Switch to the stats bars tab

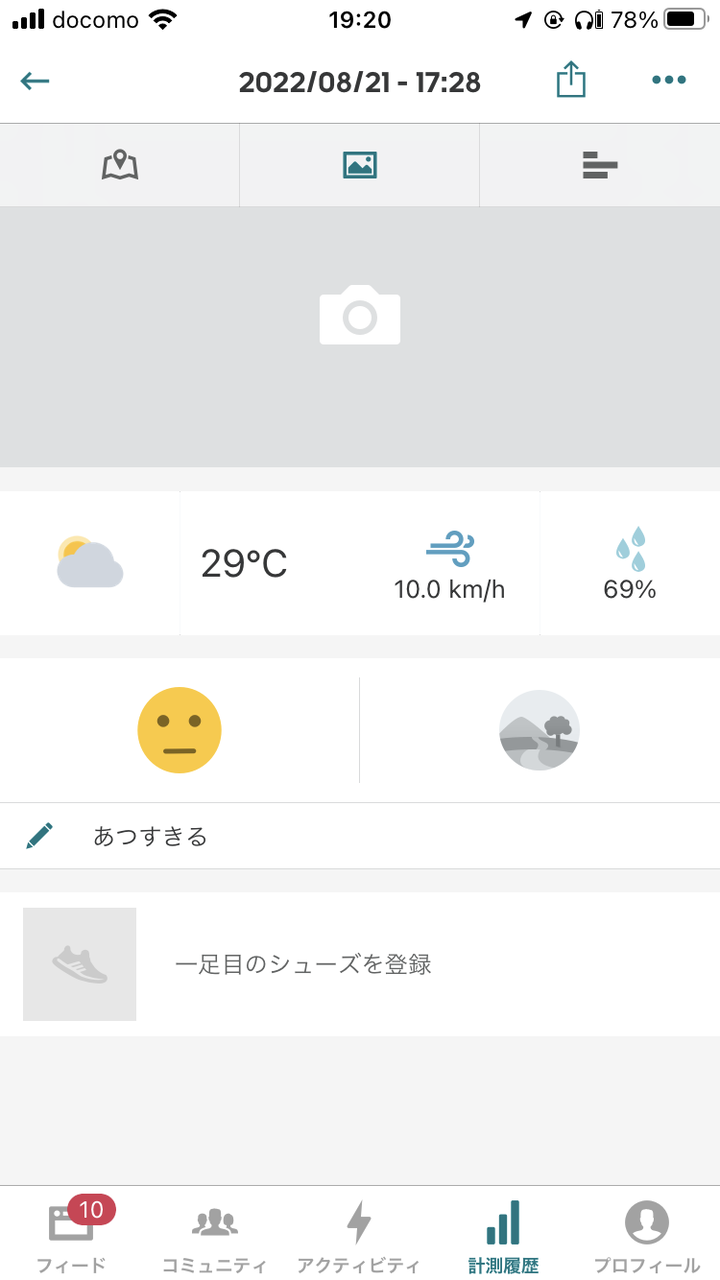pyautogui.click(x=600, y=165)
